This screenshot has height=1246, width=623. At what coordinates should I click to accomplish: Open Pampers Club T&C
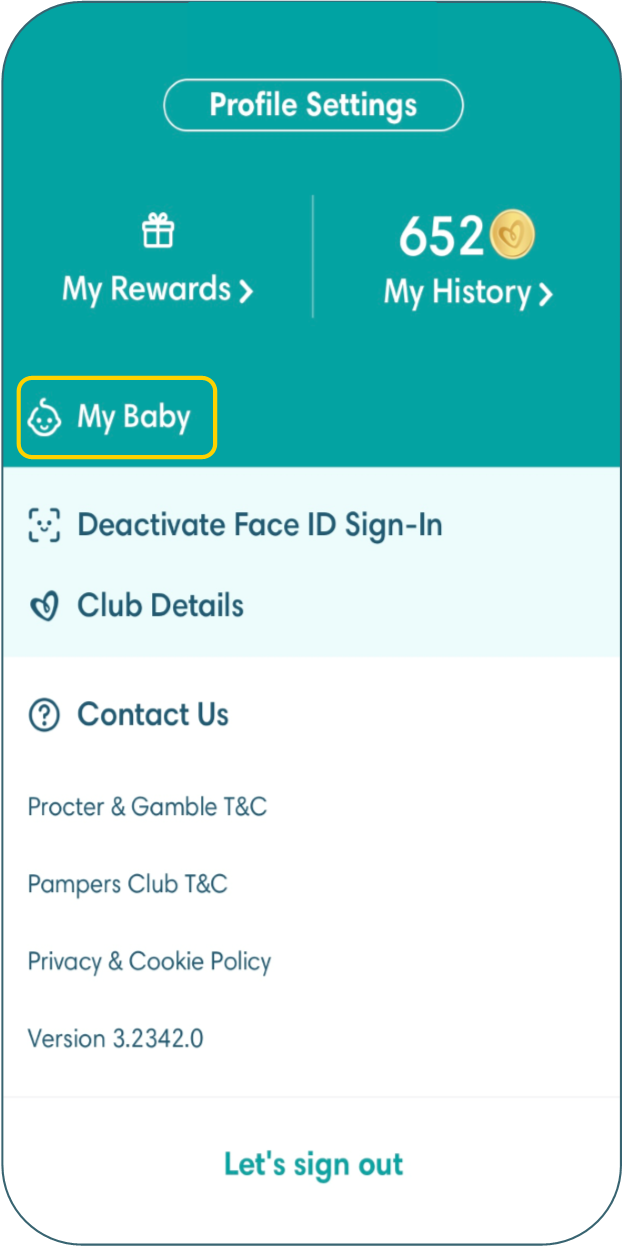tap(127, 884)
